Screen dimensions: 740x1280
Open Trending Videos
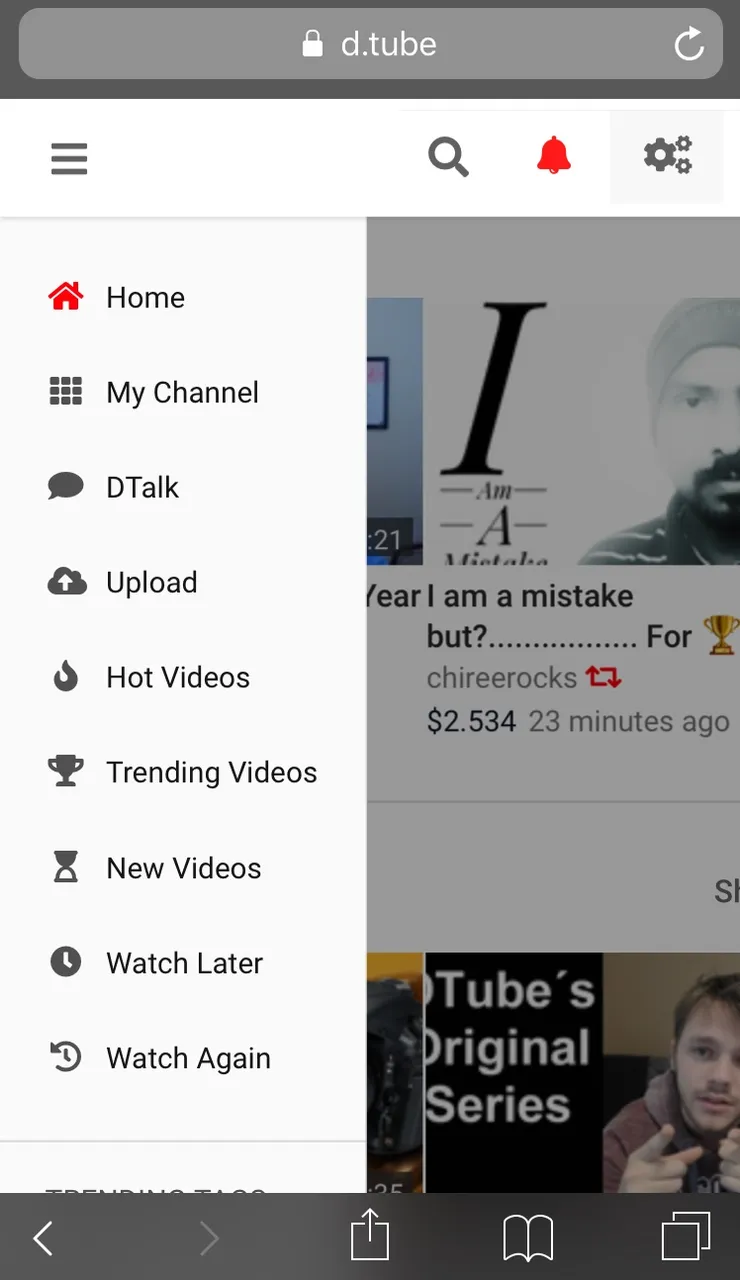(211, 772)
